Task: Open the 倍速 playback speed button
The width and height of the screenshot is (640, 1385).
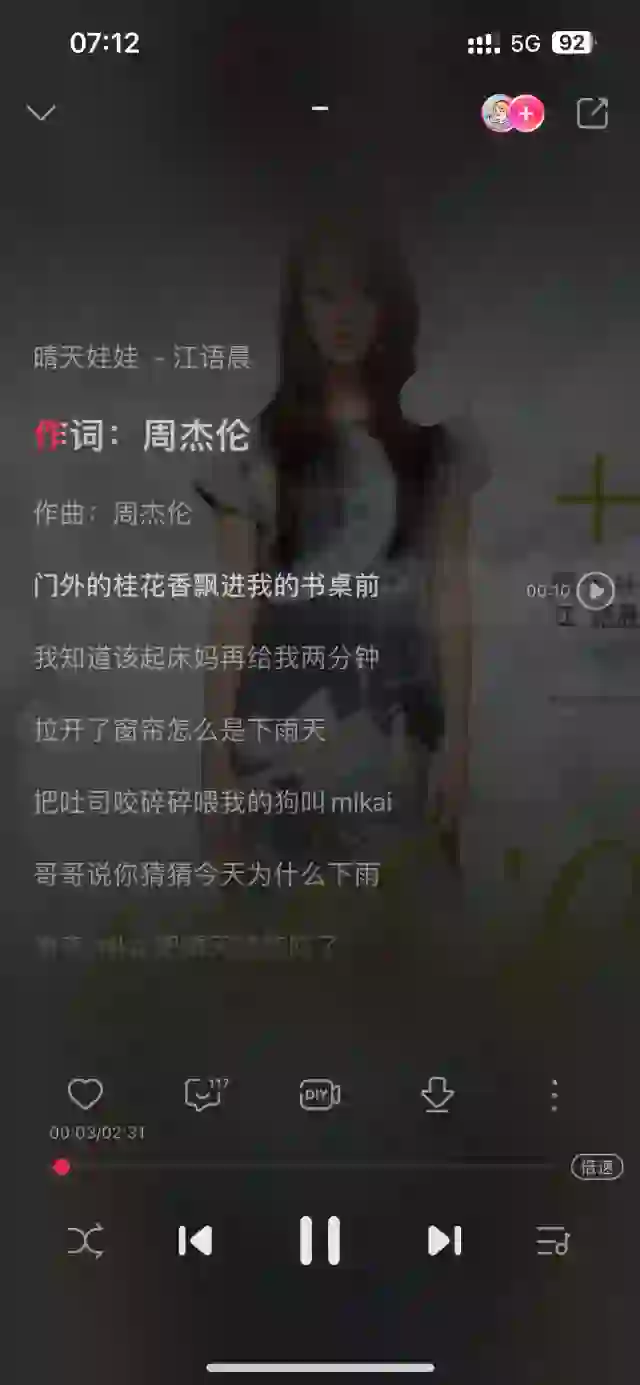Action: pyautogui.click(x=597, y=1167)
